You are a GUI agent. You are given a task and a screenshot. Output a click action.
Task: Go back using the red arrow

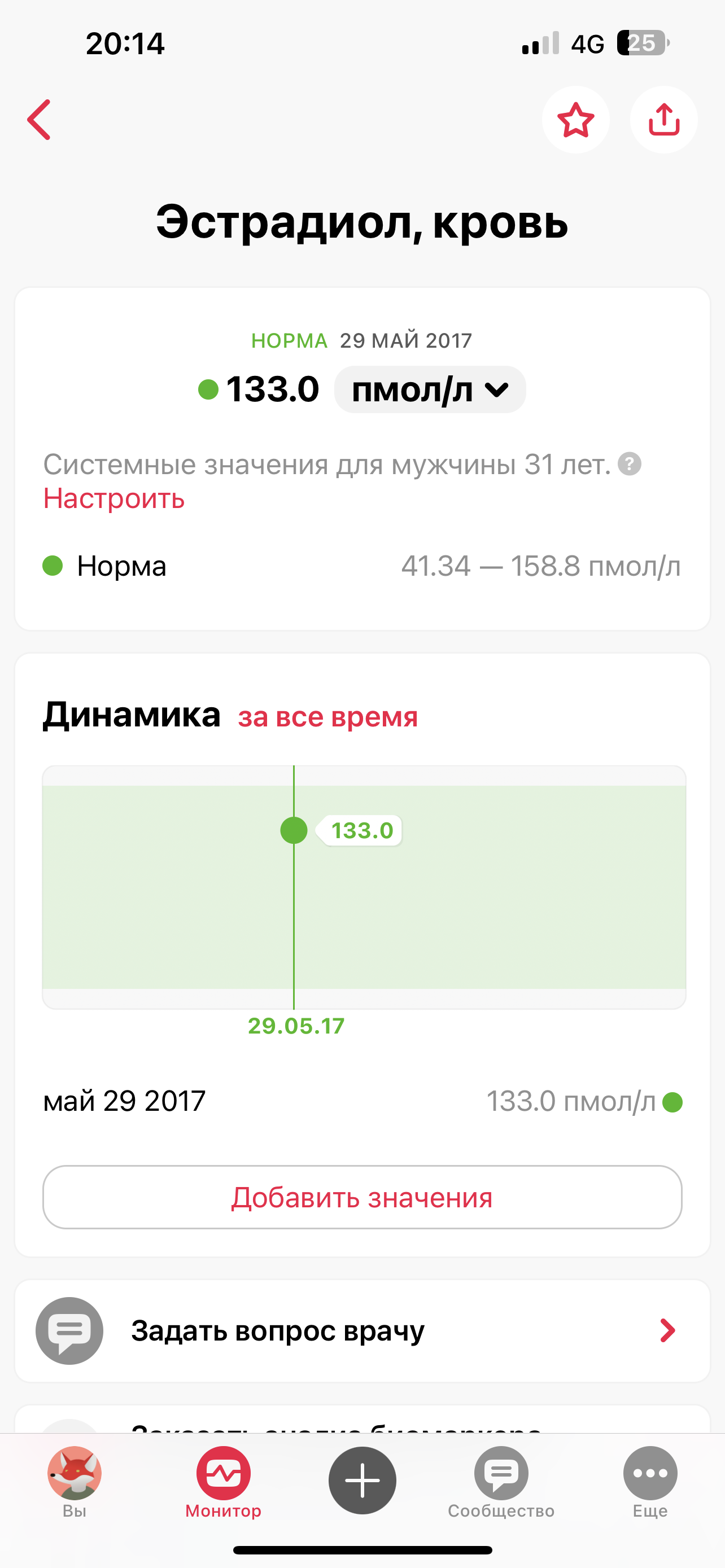coord(39,120)
